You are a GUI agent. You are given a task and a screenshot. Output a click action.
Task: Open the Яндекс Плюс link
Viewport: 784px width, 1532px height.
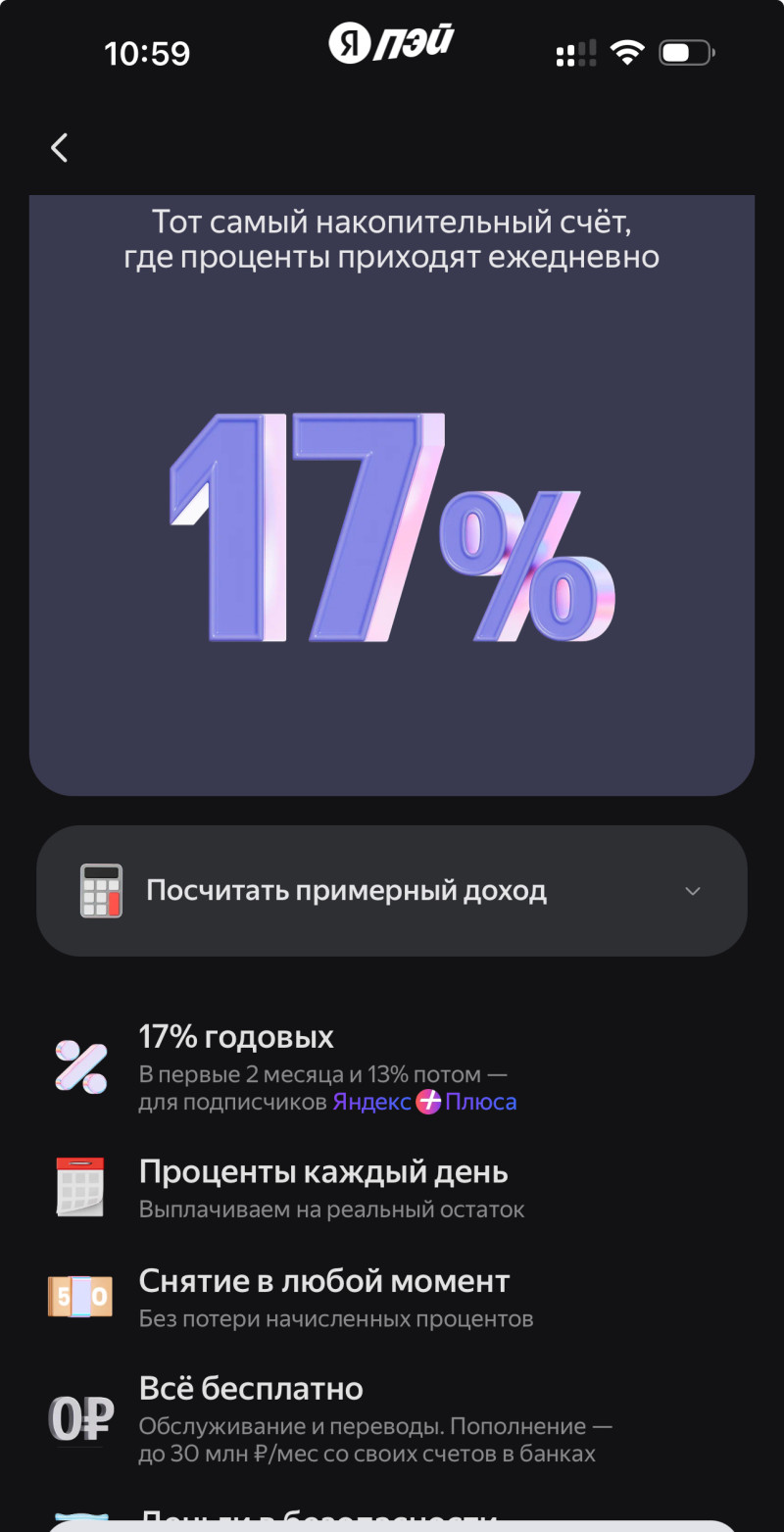pos(424,1102)
